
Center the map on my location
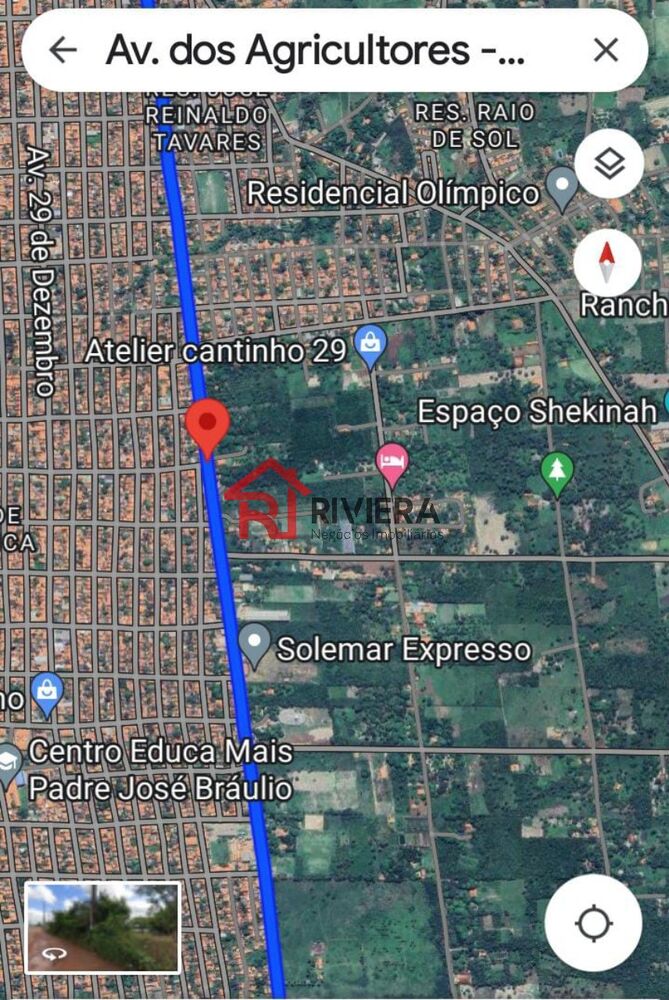coord(593,922)
